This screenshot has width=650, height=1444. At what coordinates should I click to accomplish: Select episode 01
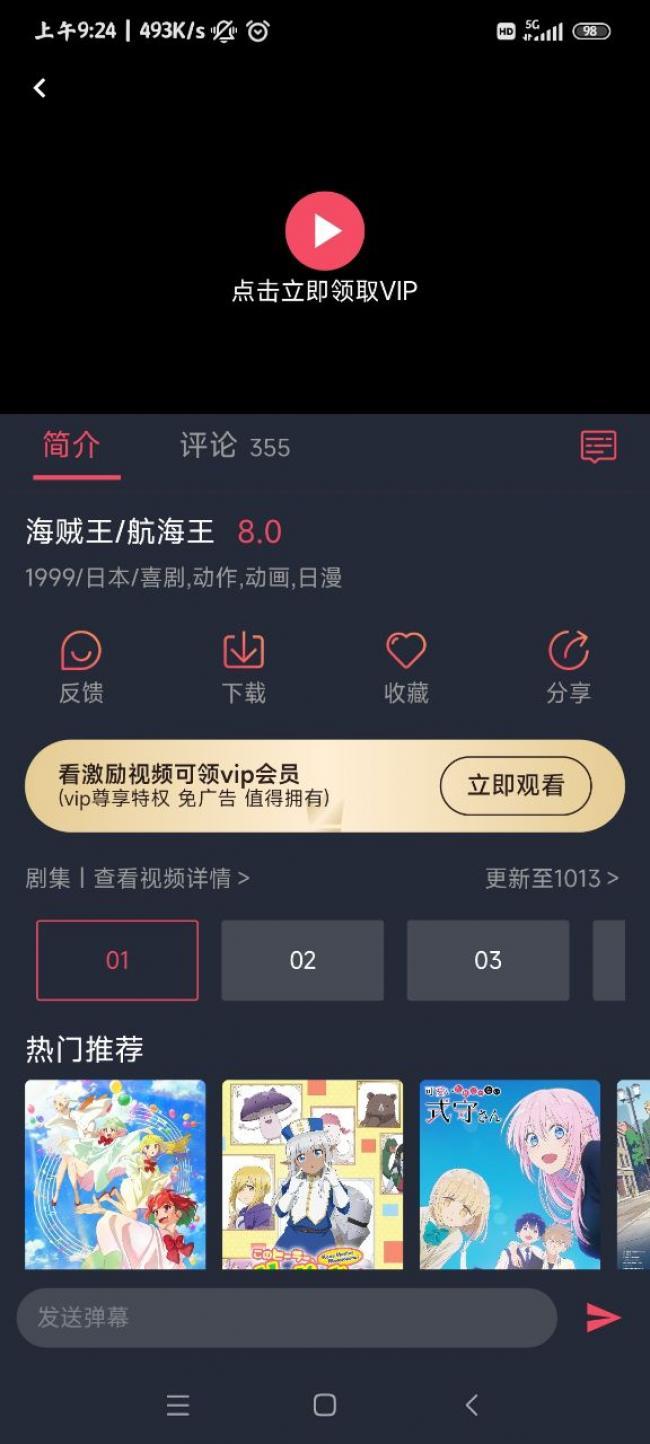click(117, 960)
